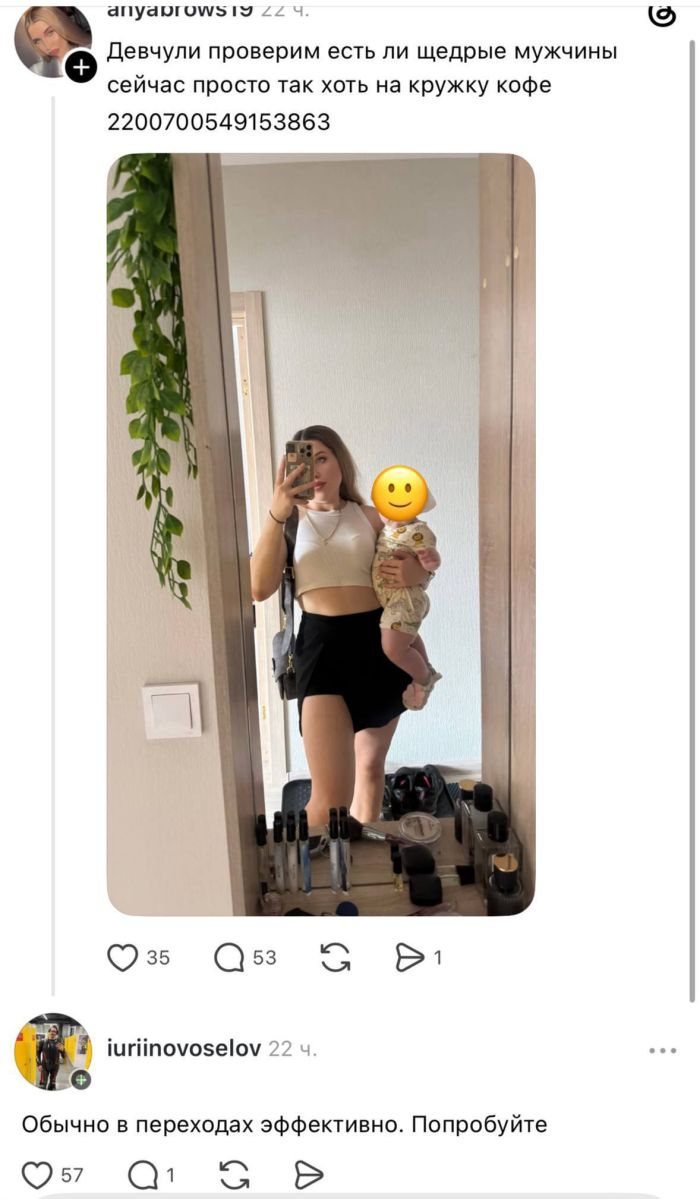
Task: Reply to iuriinovoselov's comment
Action: [x=142, y=1175]
